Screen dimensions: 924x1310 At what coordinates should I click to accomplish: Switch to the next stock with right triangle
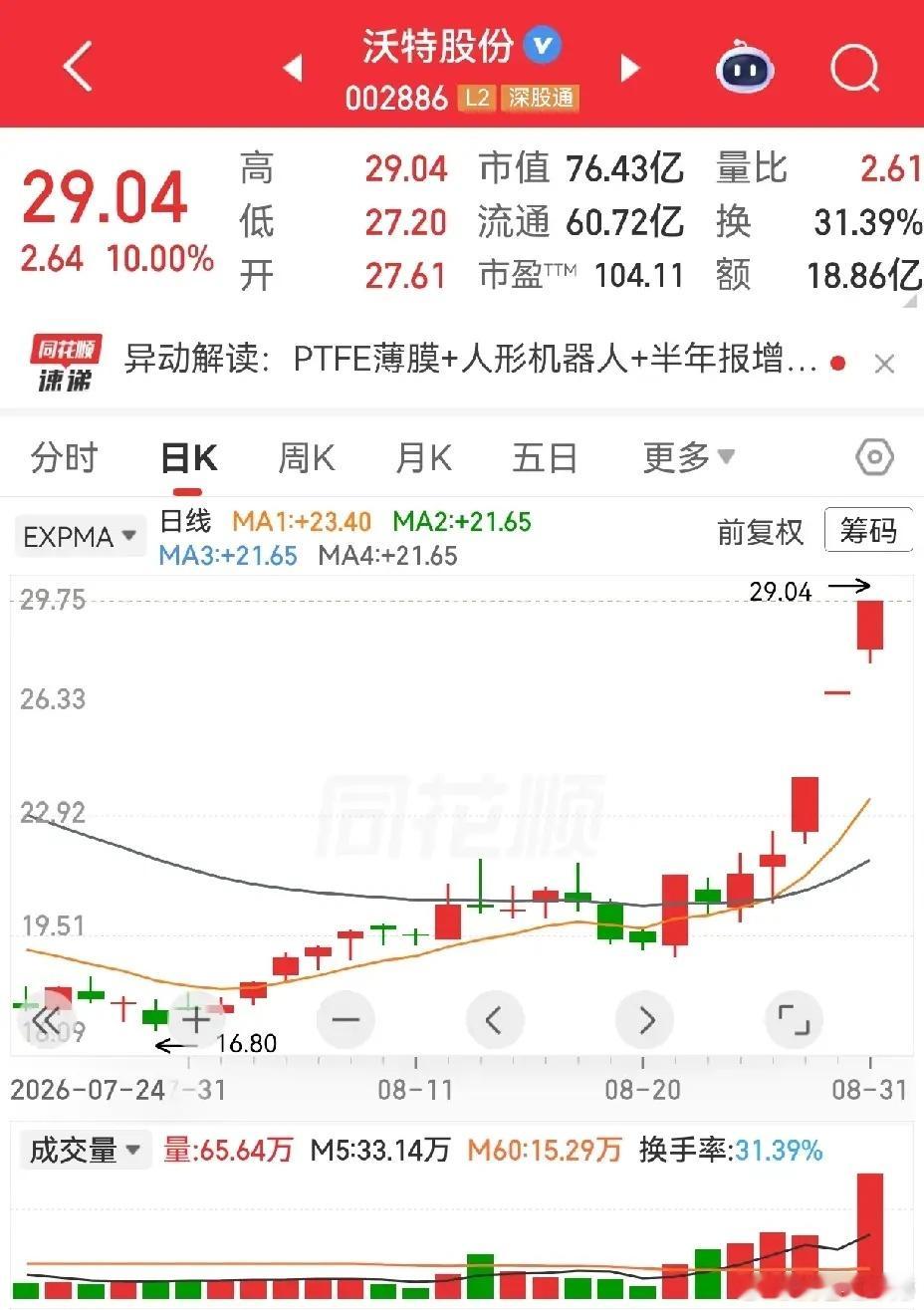pos(629,68)
